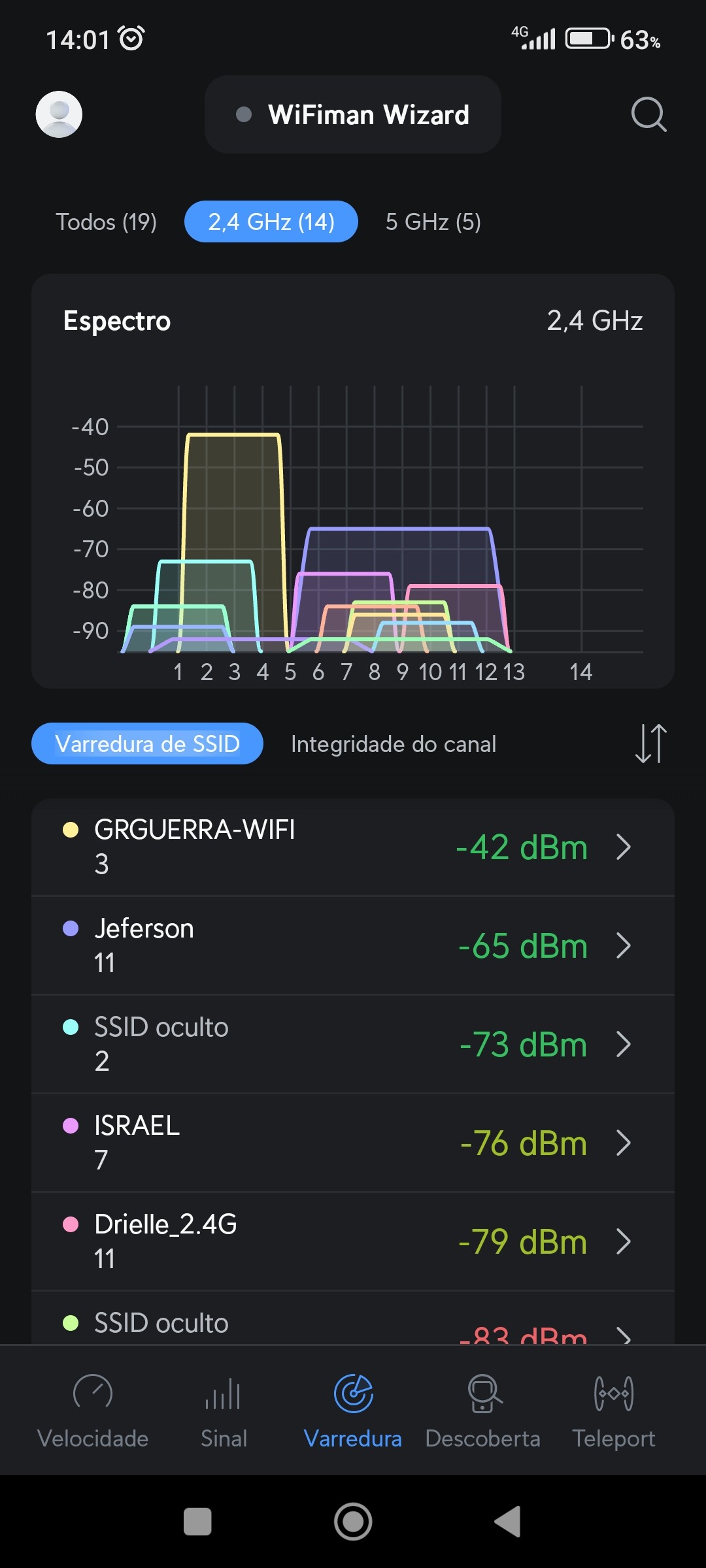Screen dimensions: 706x1568
Task: Go to the Velocidade tab
Action: point(93,1410)
